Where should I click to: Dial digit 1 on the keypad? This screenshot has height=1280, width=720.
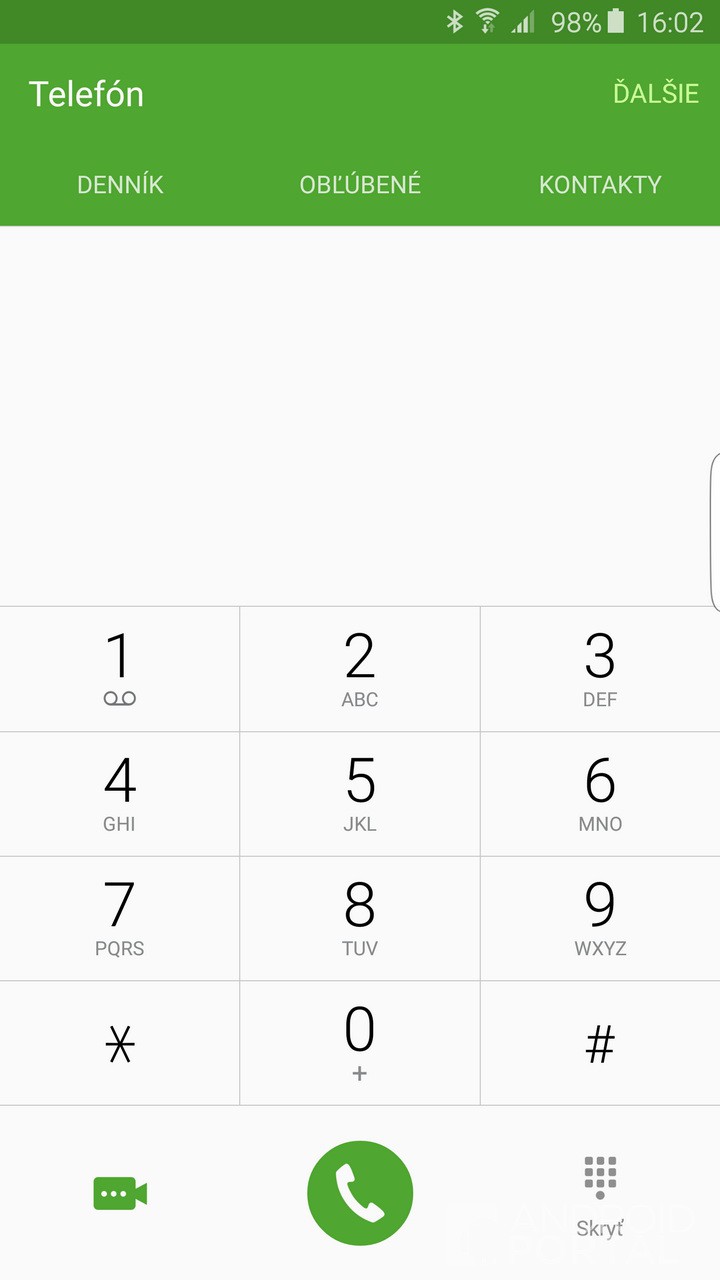pos(120,669)
